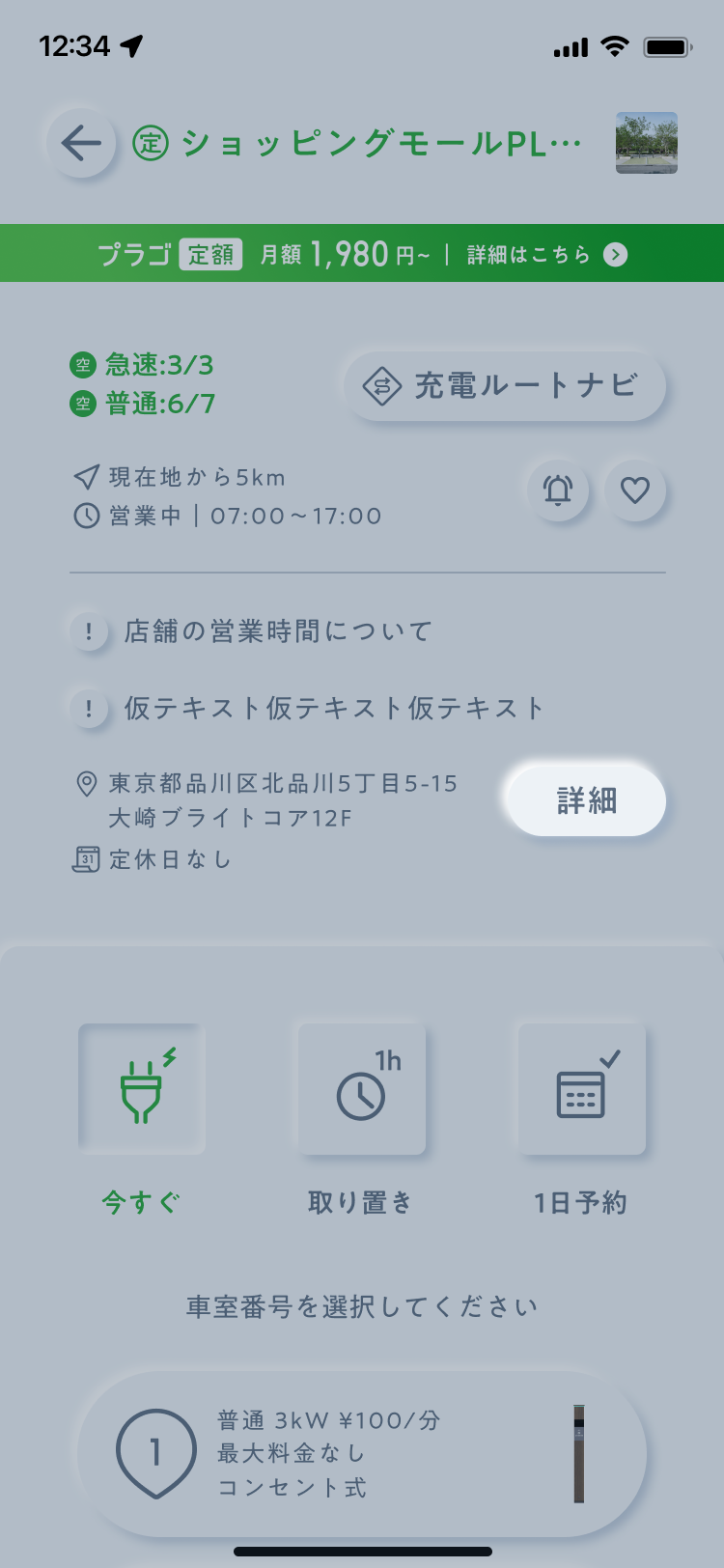The width and height of the screenshot is (724, 1568).
Task: Select 今すぐ charge now option
Action: (x=142, y=1090)
